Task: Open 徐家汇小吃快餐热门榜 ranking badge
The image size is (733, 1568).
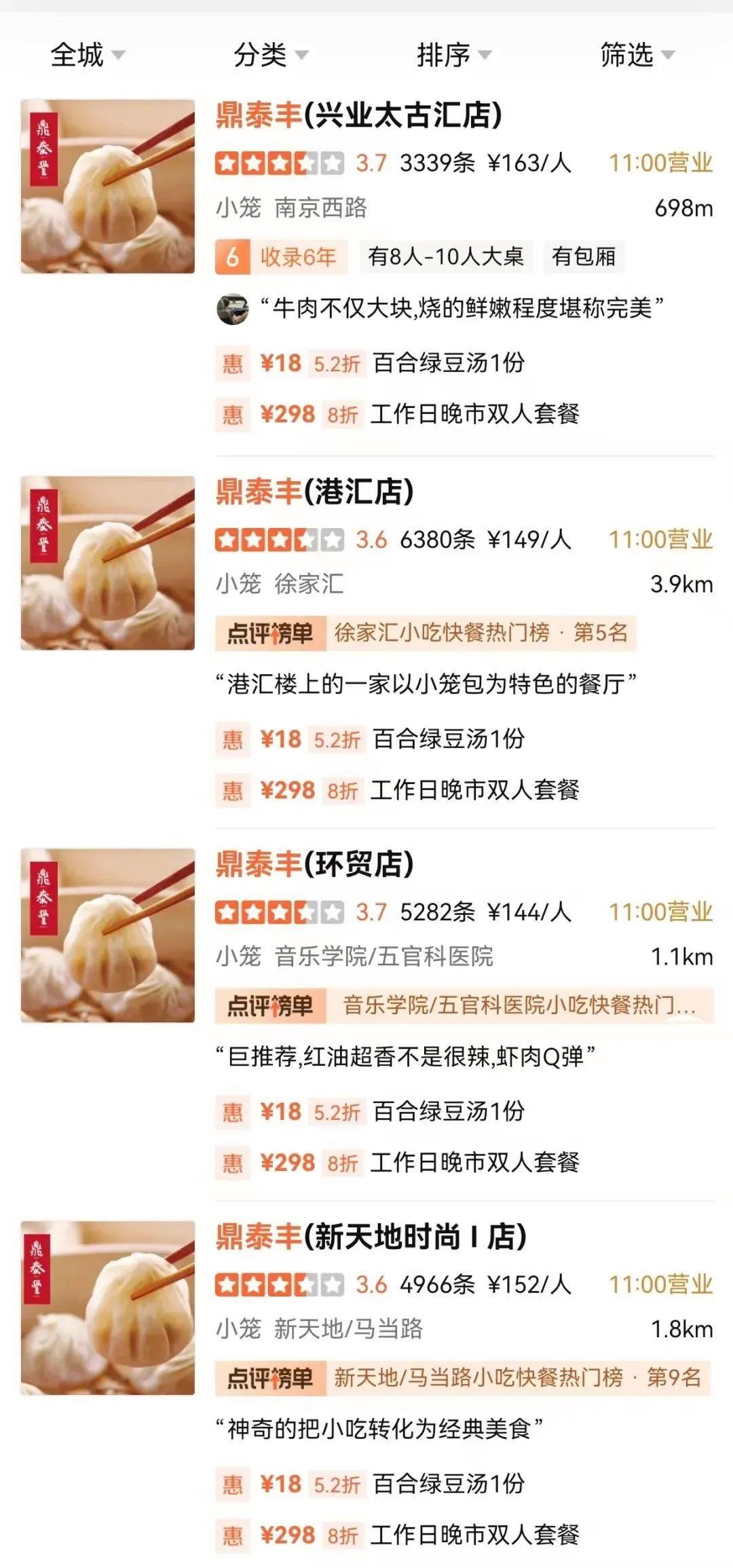Action: 426,633
